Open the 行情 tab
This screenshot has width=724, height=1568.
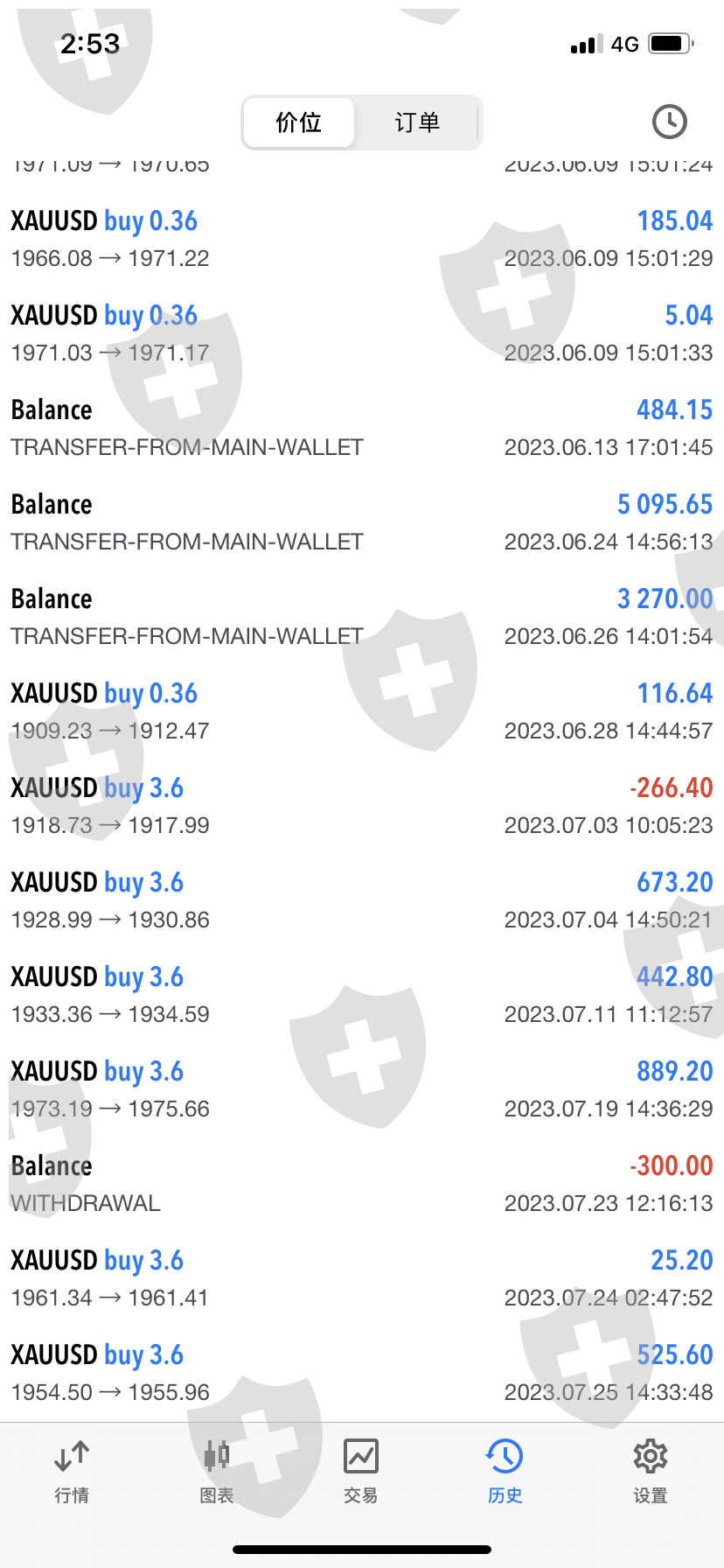pyautogui.click(x=72, y=1472)
